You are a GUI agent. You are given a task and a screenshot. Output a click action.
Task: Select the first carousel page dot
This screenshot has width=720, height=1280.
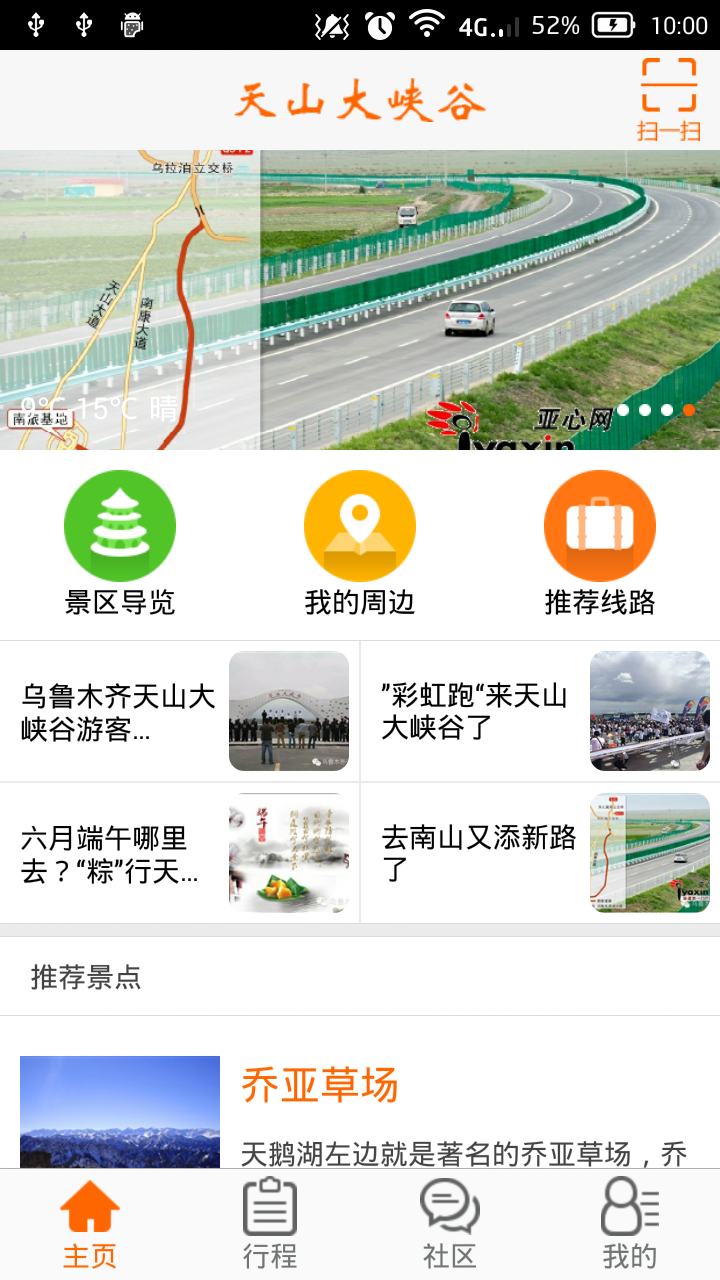point(623,410)
